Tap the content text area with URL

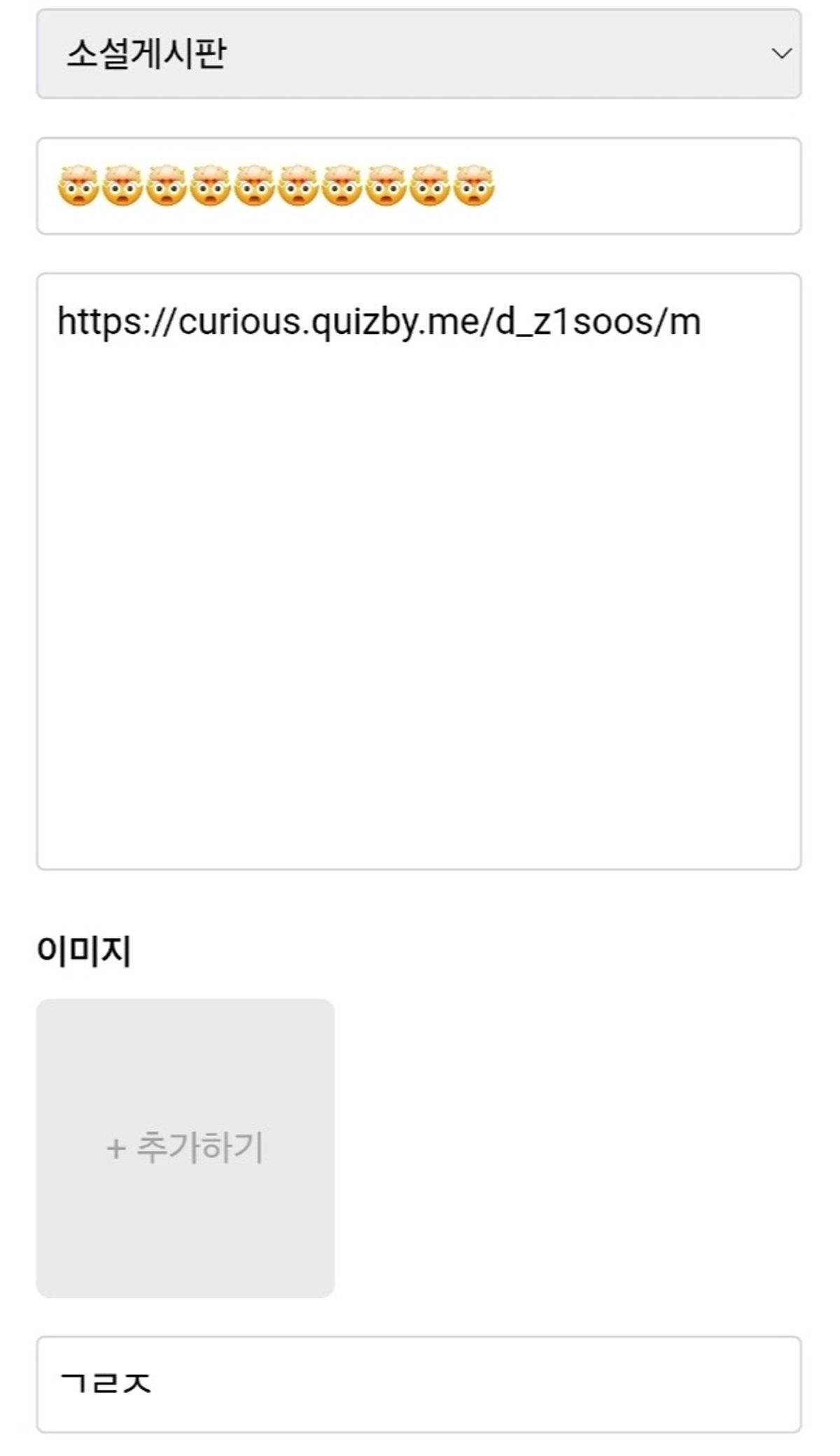(419, 571)
